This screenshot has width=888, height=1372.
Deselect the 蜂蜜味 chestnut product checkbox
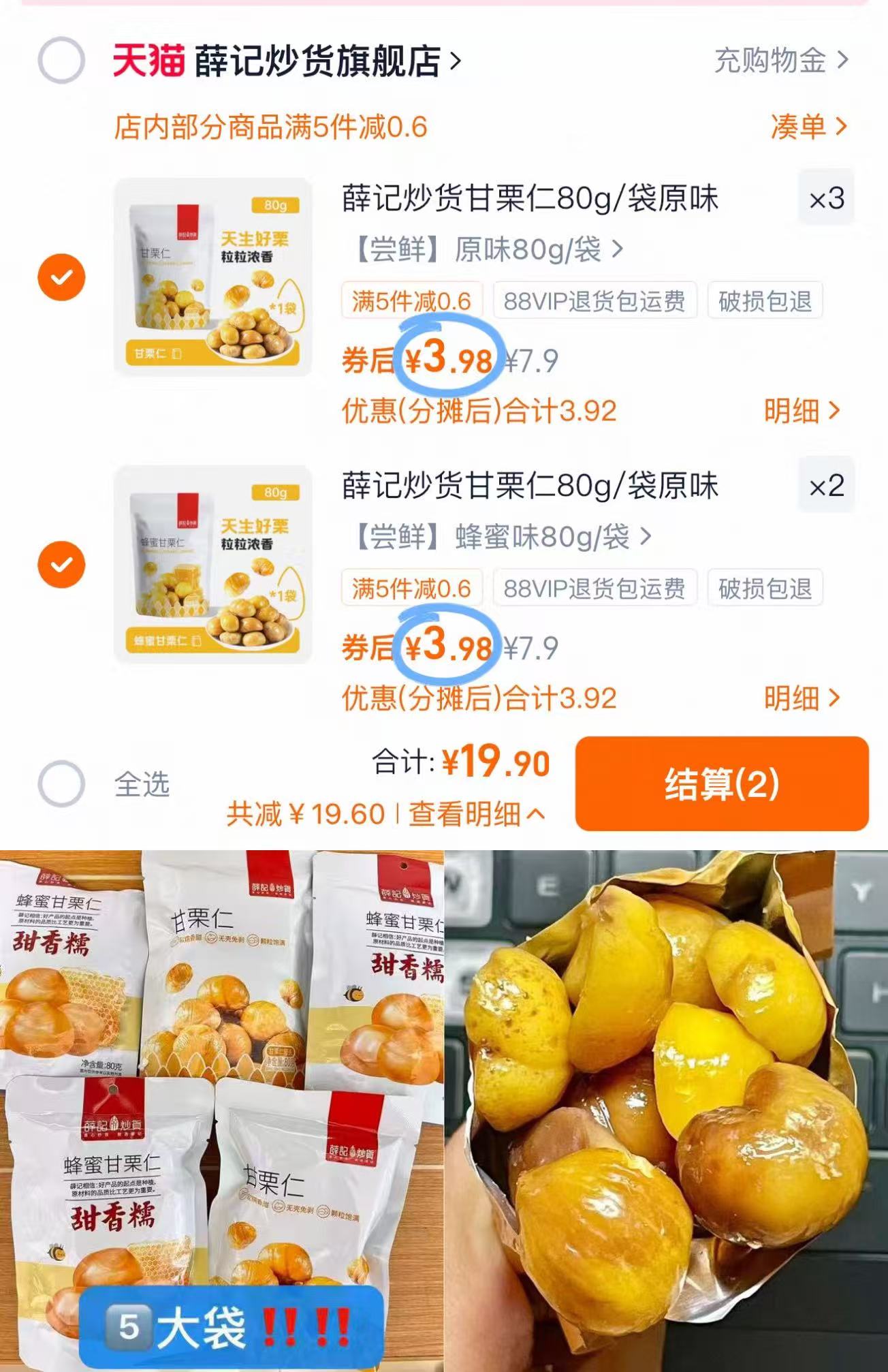(63, 564)
